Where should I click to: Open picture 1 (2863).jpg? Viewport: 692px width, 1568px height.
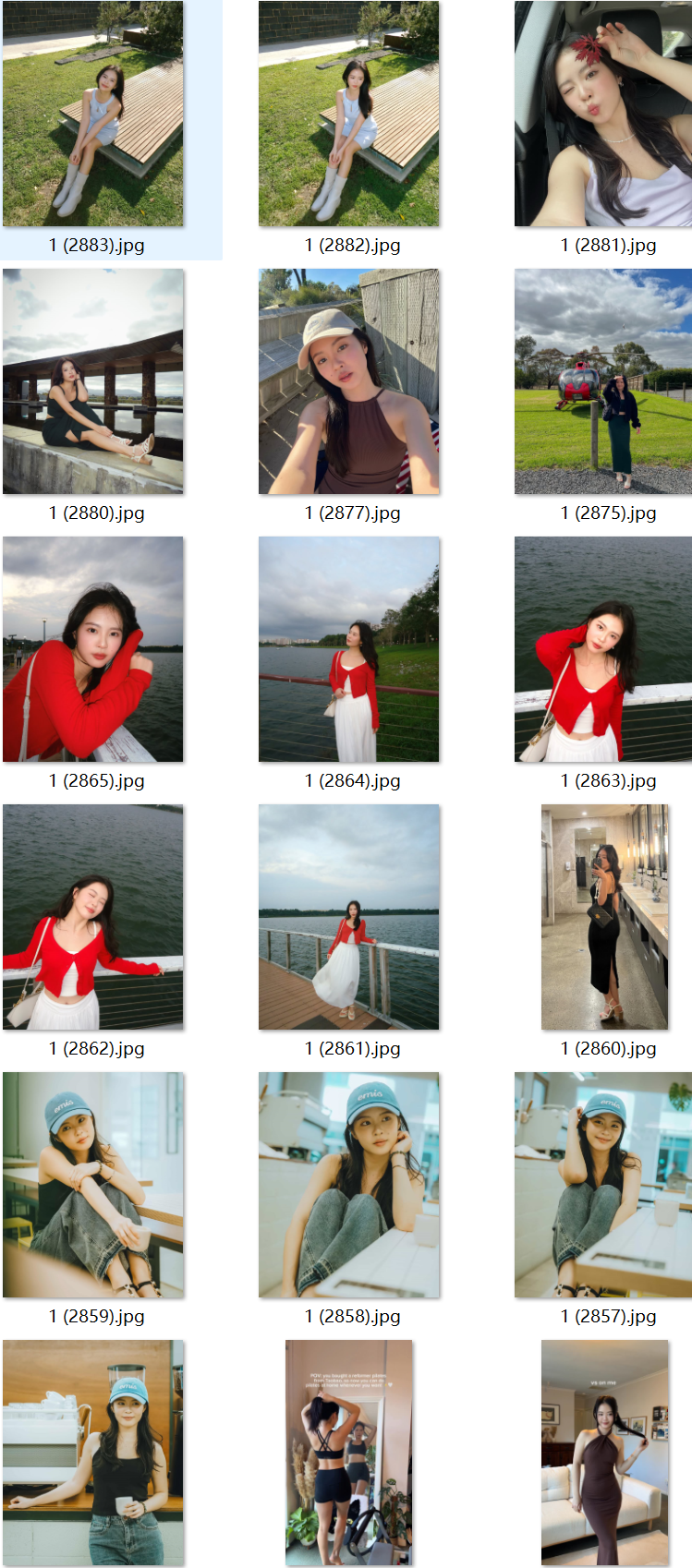[x=603, y=649]
